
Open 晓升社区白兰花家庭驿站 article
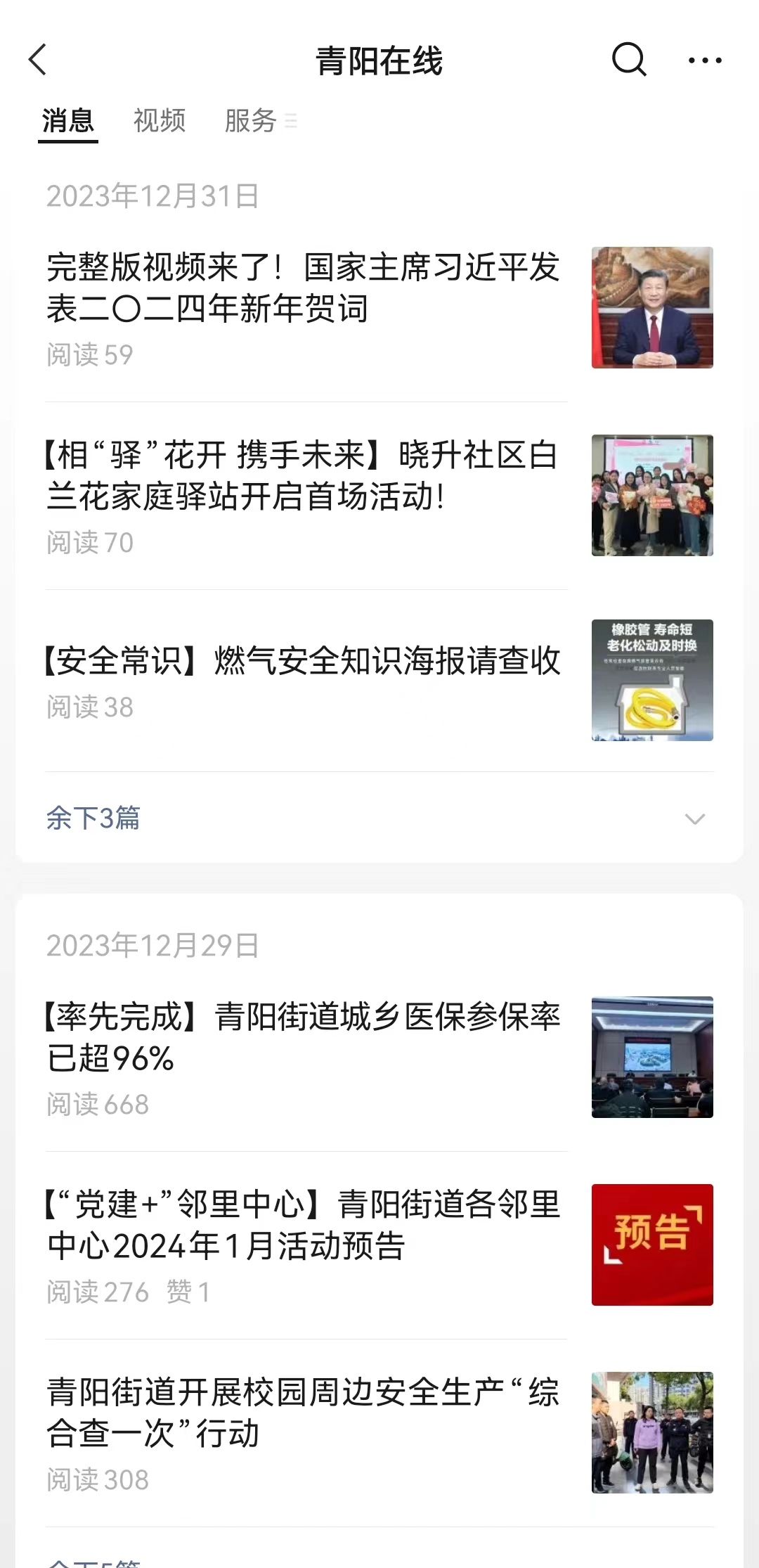pyautogui.click(x=304, y=476)
